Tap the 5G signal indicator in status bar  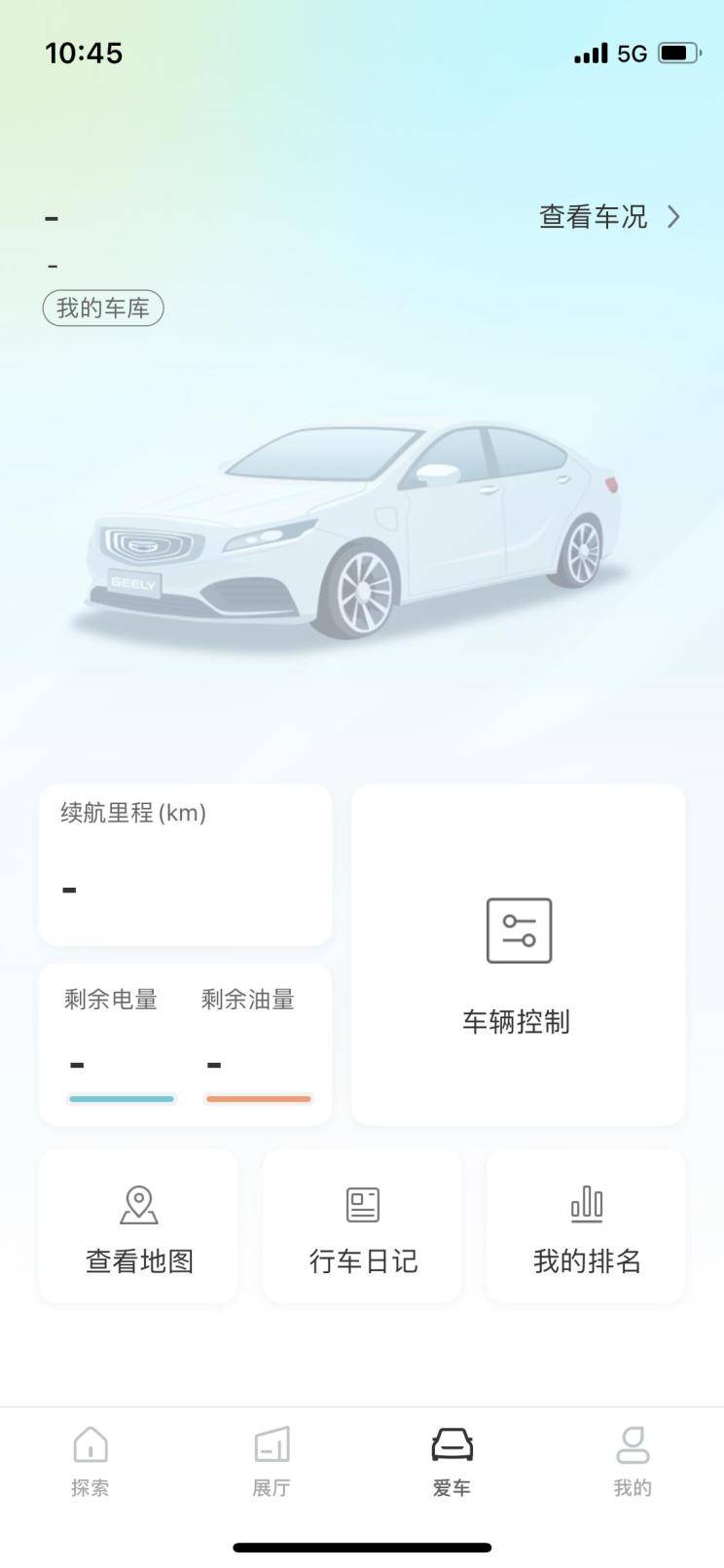pos(629,54)
